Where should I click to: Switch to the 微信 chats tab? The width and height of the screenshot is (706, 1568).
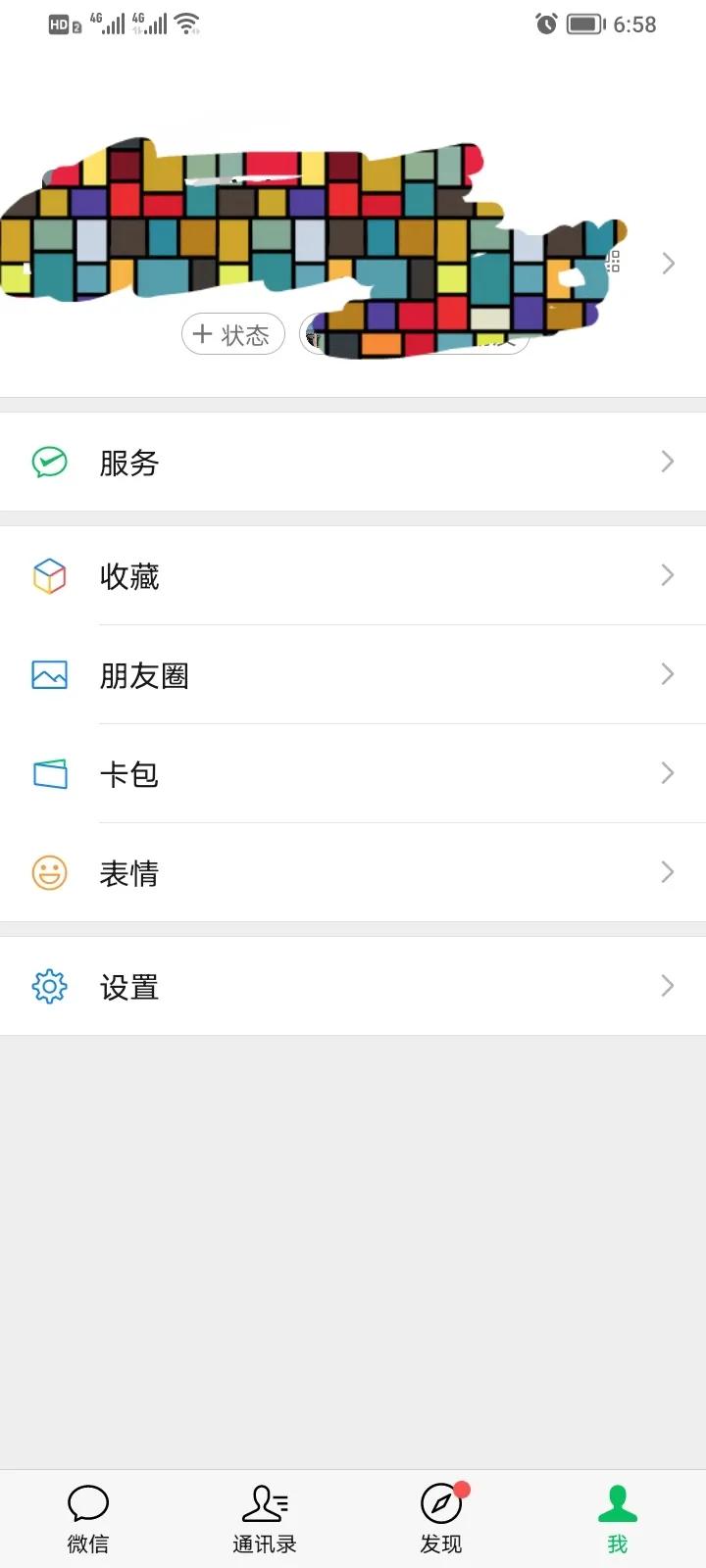[88, 1519]
